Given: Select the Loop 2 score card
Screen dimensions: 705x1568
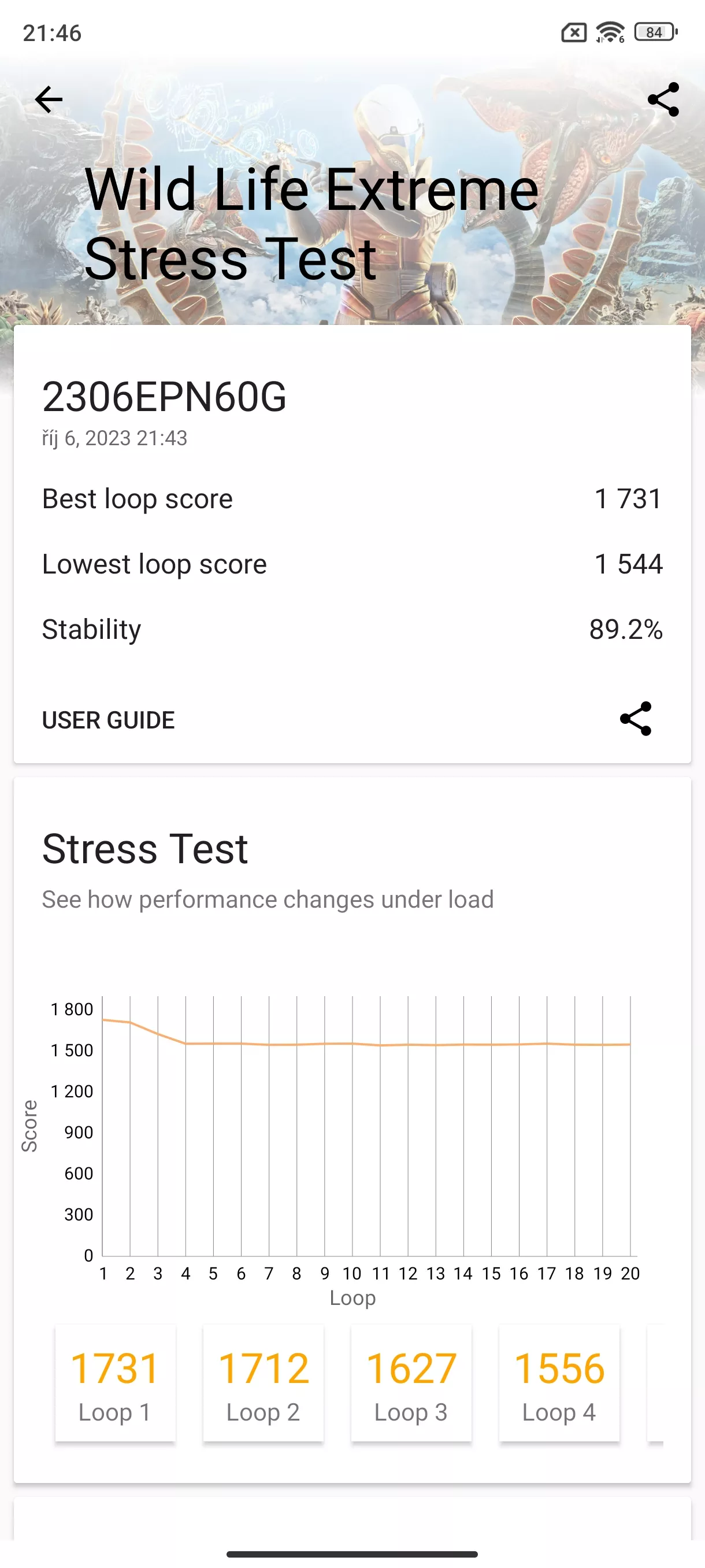Looking at the screenshot, I should tap(264, 1383).
